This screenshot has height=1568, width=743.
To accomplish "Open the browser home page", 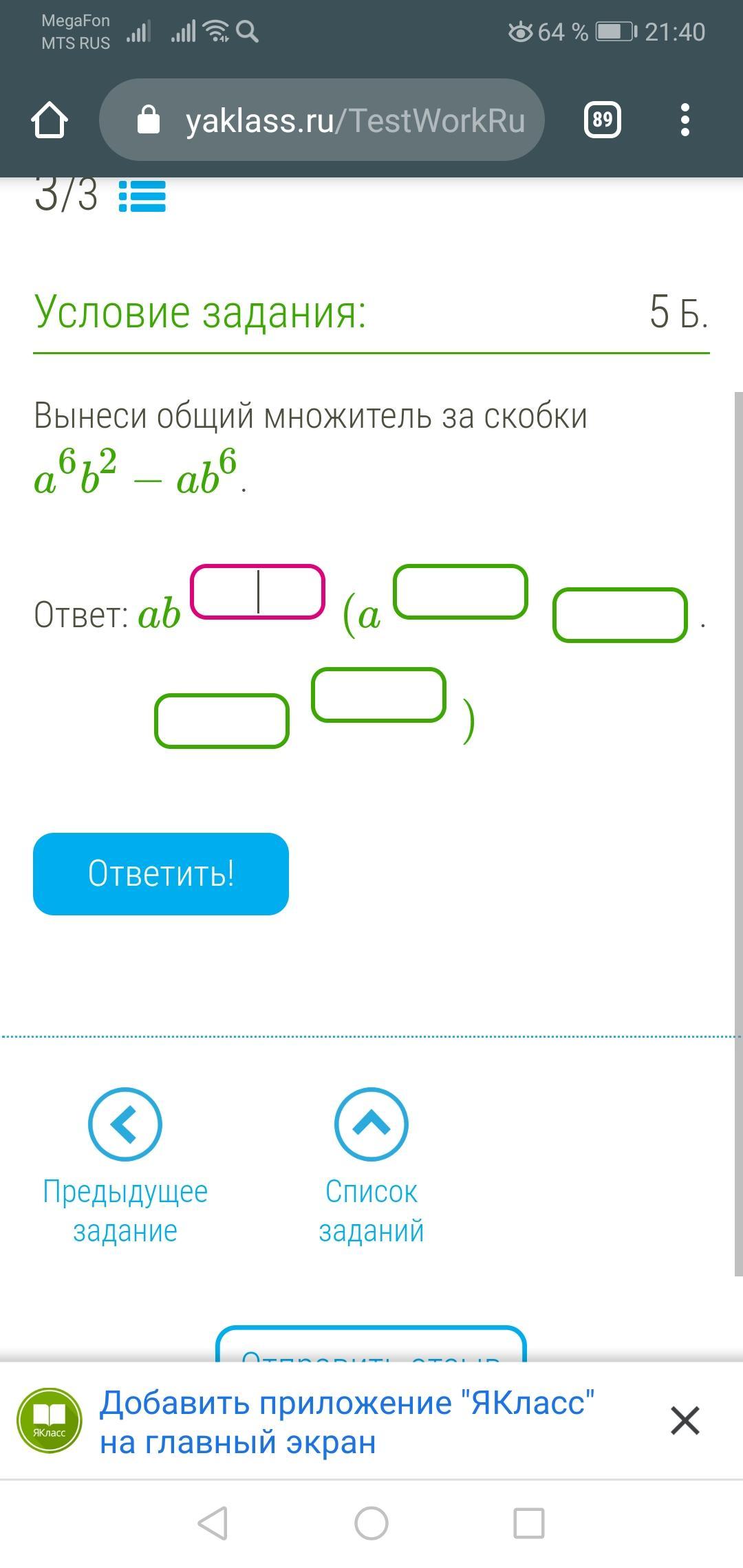I will (50, 120).
